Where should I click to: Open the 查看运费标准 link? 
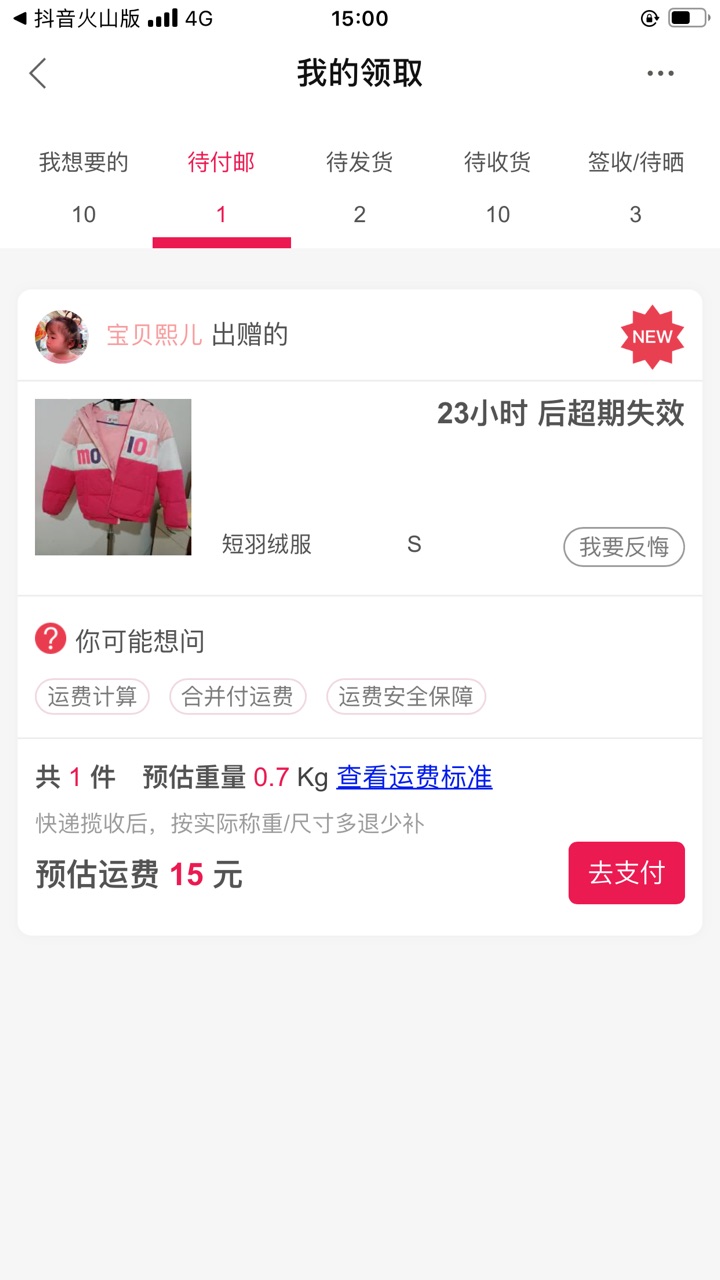[414, 777]
